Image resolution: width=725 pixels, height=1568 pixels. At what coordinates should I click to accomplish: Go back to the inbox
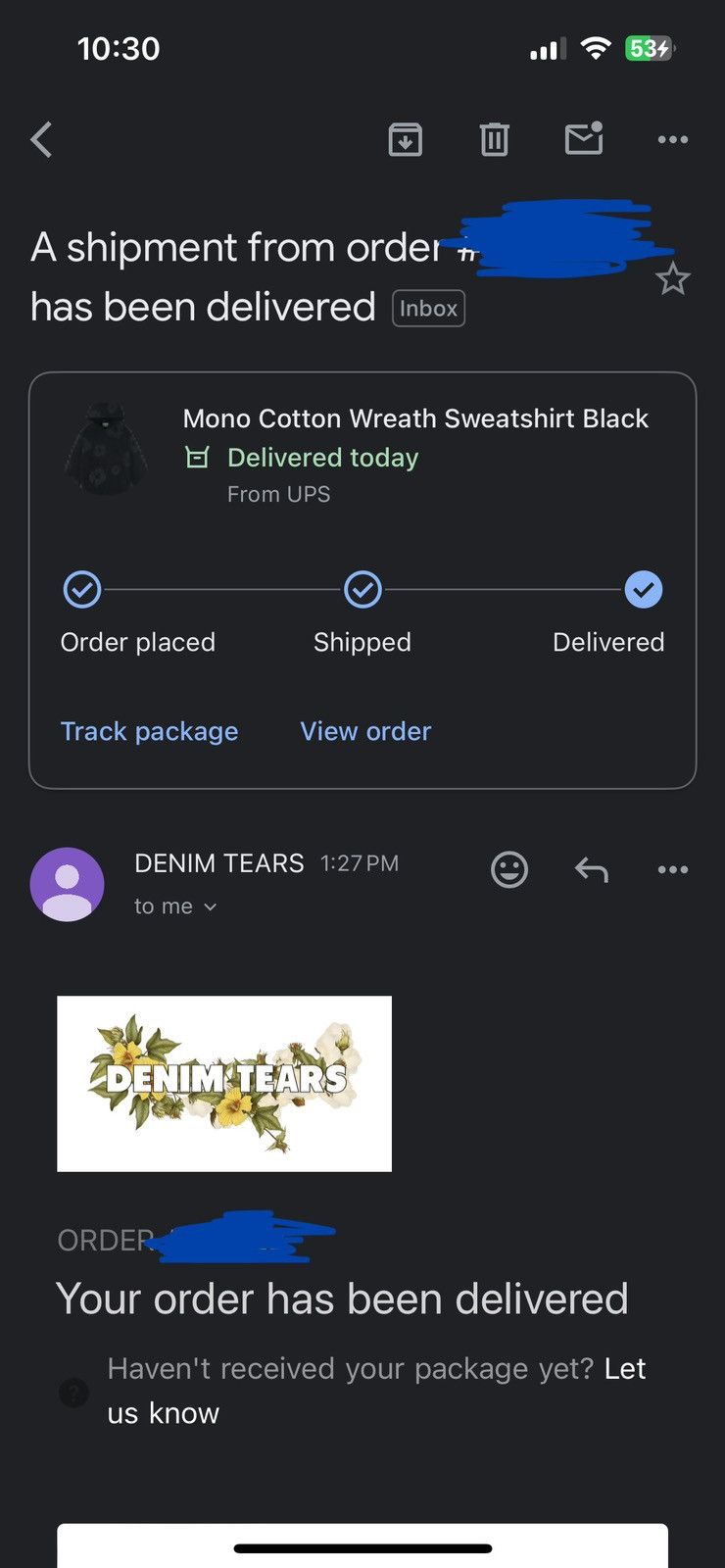(x=41, y=140)
